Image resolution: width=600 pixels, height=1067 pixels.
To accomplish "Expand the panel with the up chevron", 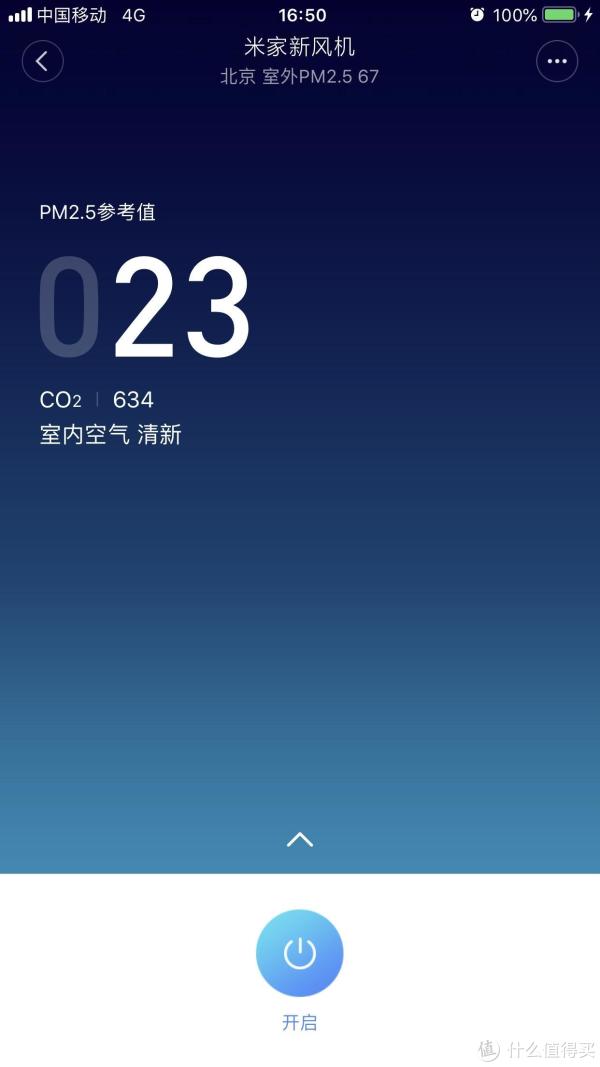I will click(300, 840).
